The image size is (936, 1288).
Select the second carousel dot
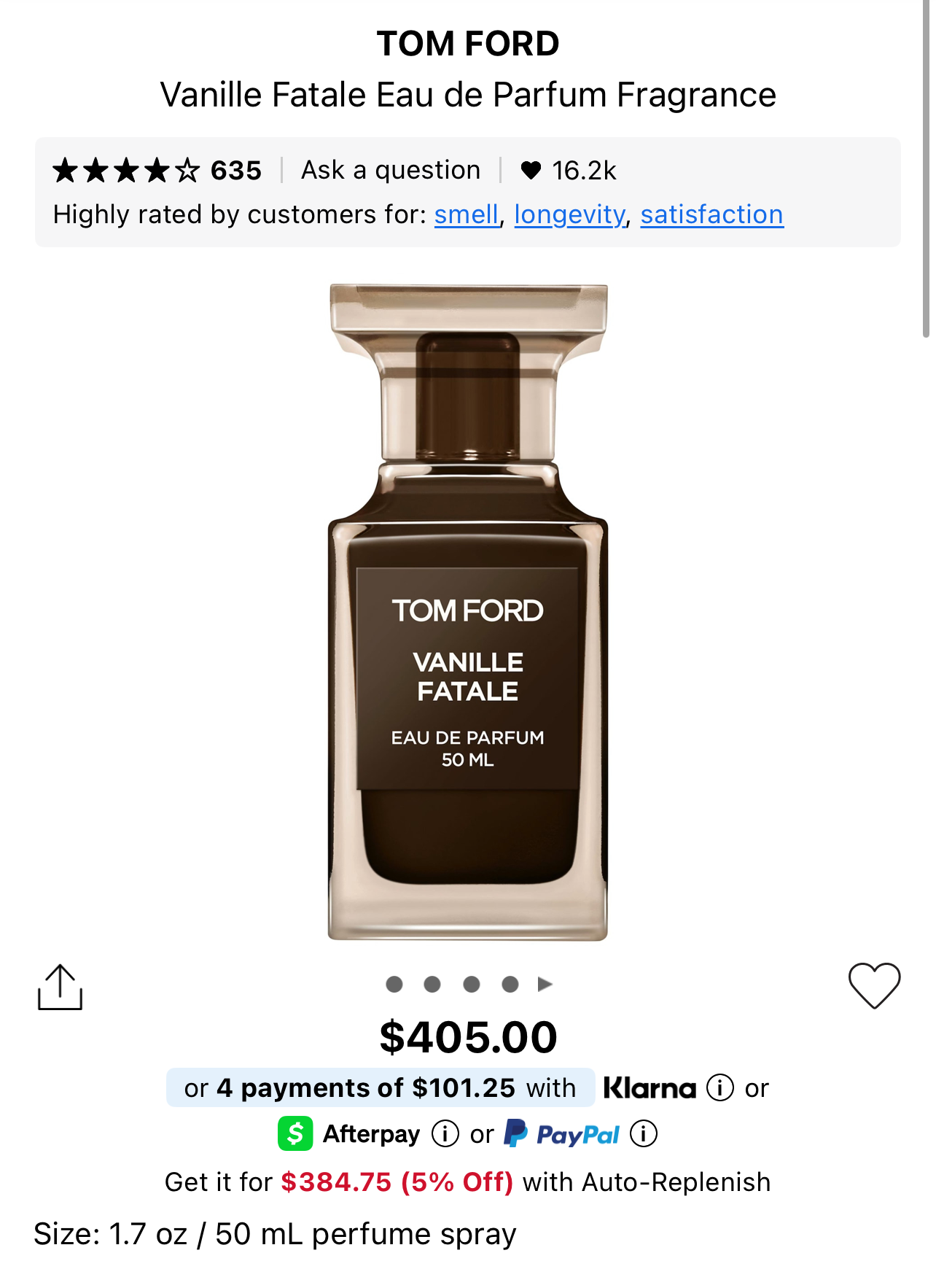(433, 984)
